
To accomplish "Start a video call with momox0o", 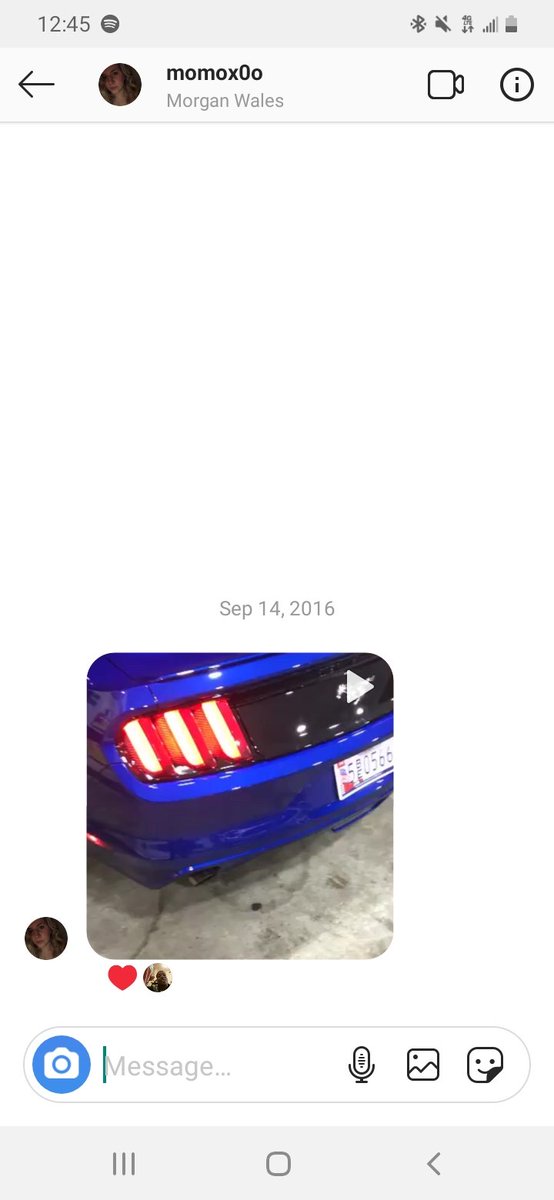I will [445, 85].
